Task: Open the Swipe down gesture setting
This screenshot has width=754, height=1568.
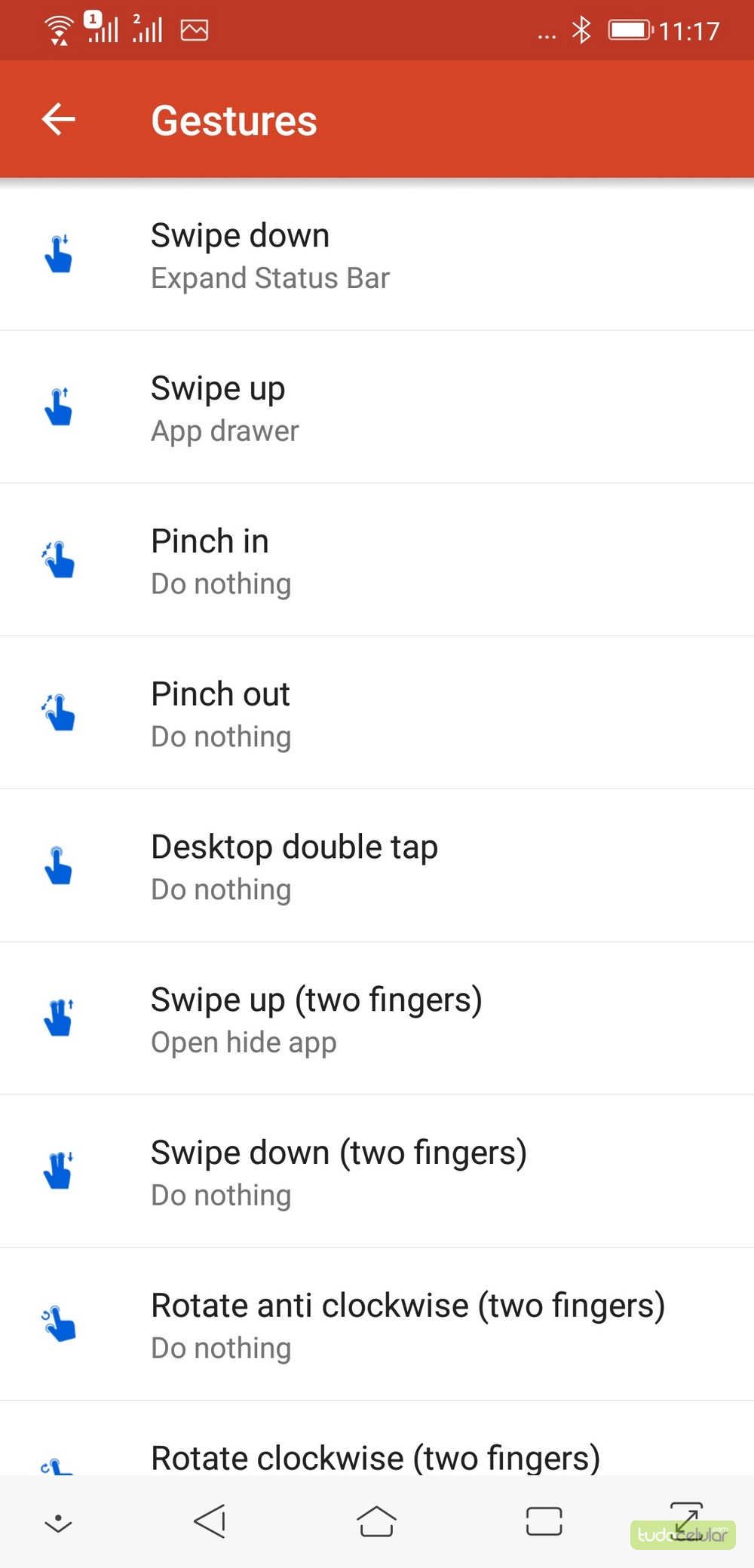Action: [377, 255]
